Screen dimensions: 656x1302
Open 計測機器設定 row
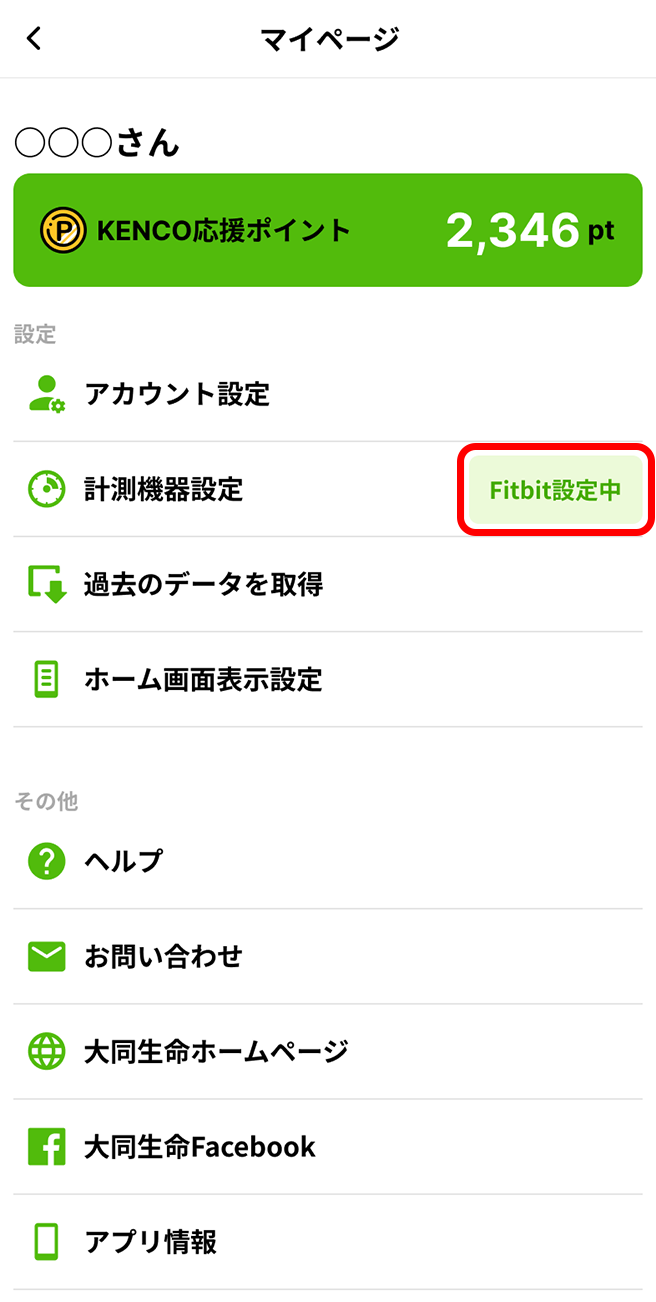(x=328, y=489)
